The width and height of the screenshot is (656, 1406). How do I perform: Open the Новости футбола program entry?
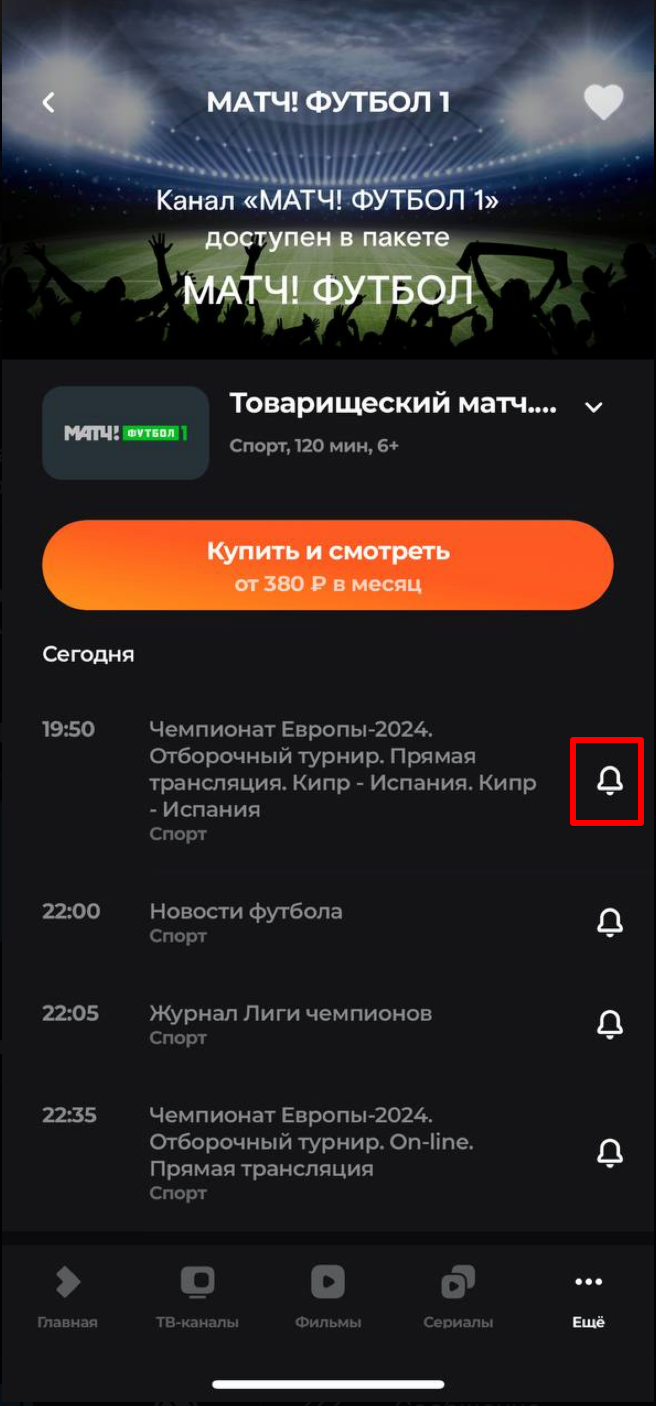point(246,912)
